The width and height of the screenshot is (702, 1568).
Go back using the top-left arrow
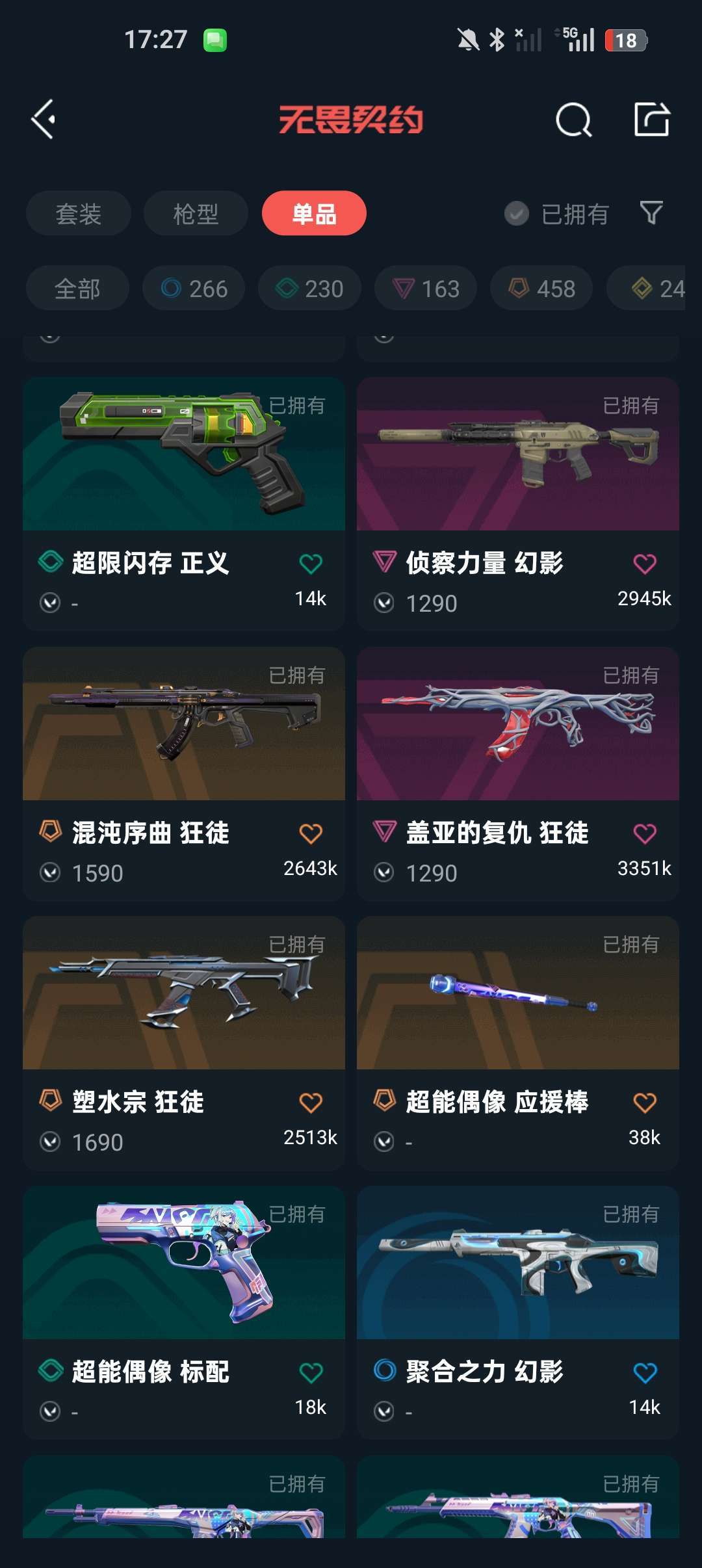(43, 119)
